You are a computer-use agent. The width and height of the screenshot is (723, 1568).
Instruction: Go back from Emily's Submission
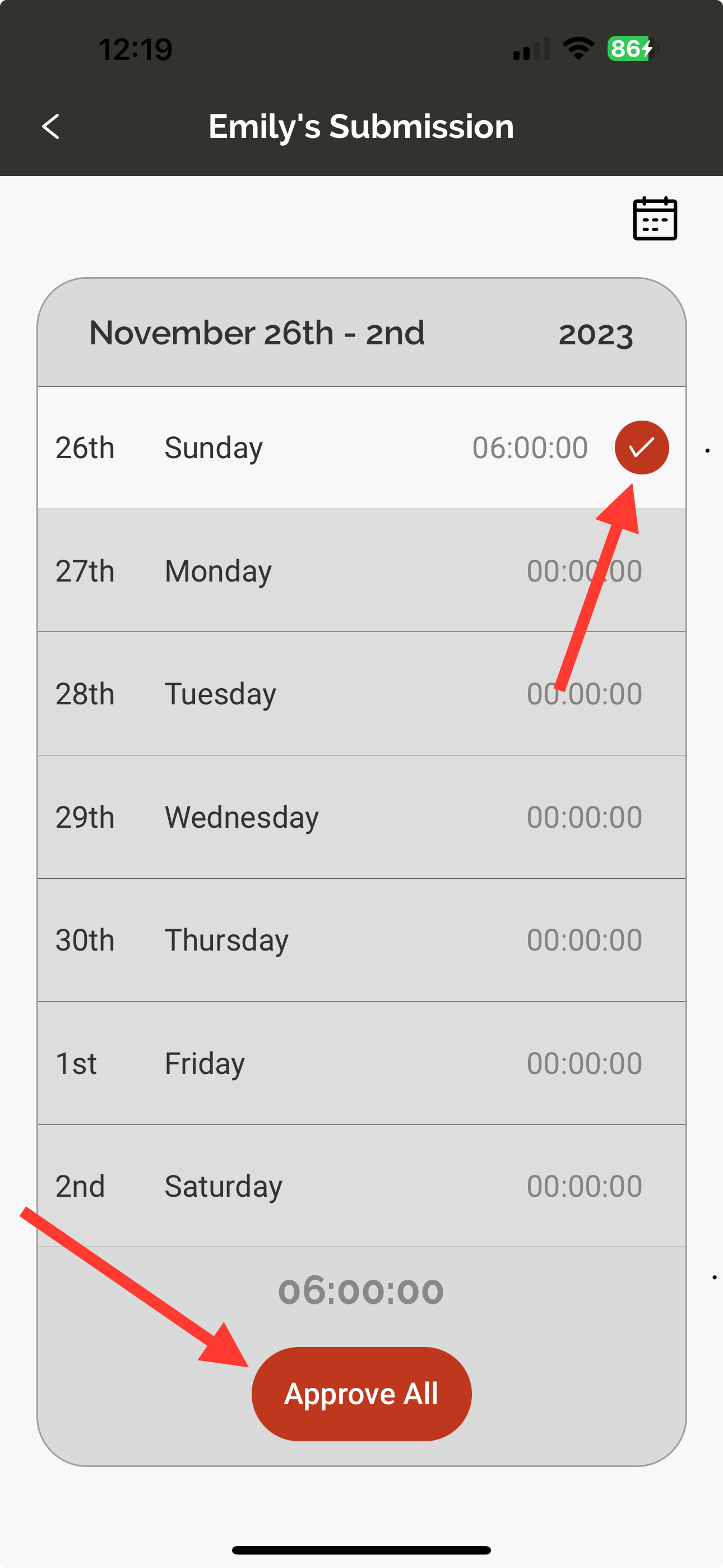tap(51, 127)
